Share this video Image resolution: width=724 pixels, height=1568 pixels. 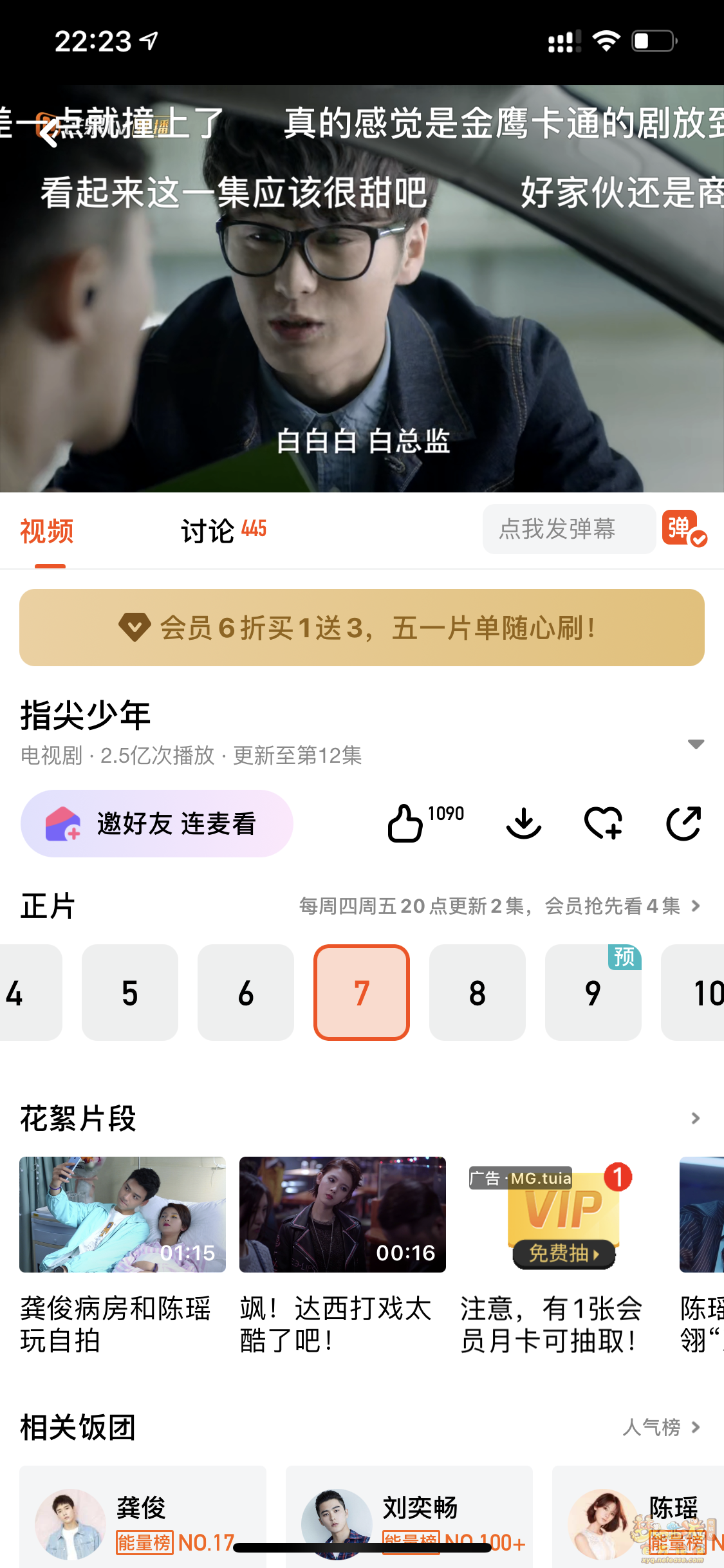pos(683,823)
